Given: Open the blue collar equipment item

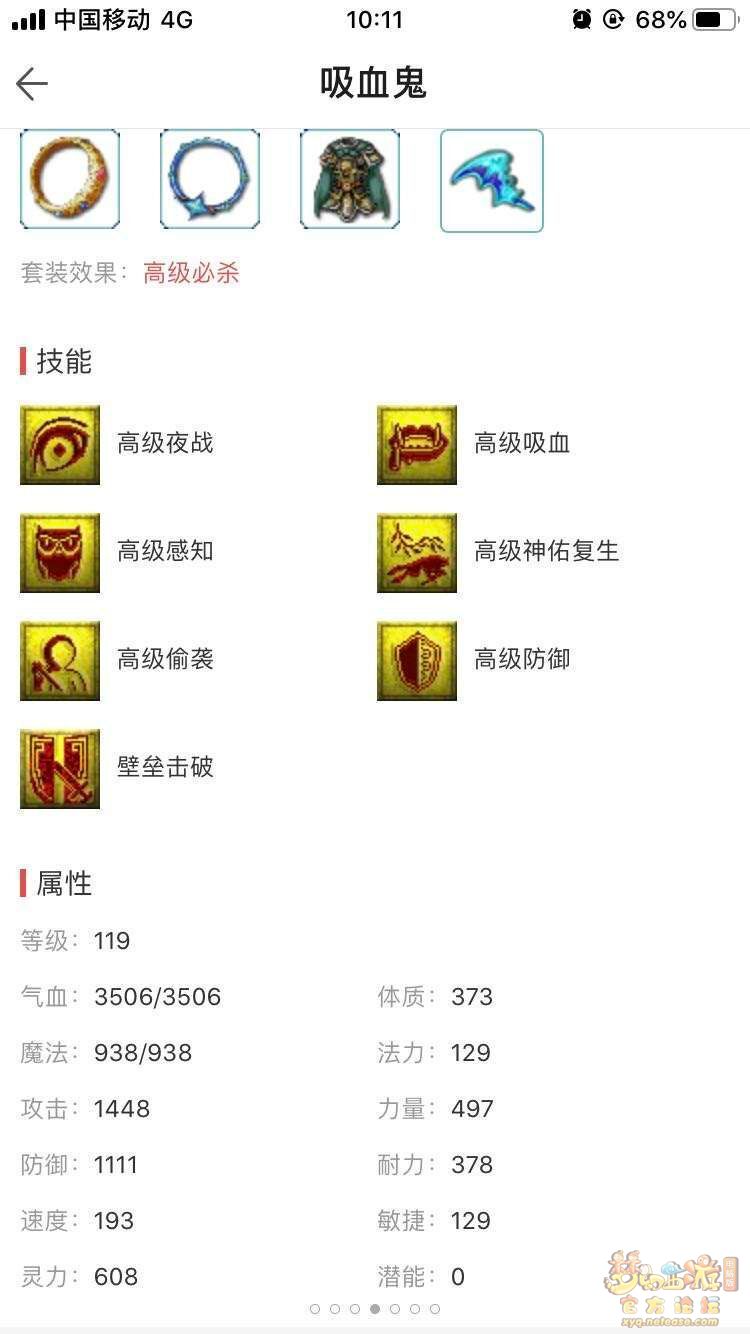Looking at the screenshot, I should pos(210,179).
